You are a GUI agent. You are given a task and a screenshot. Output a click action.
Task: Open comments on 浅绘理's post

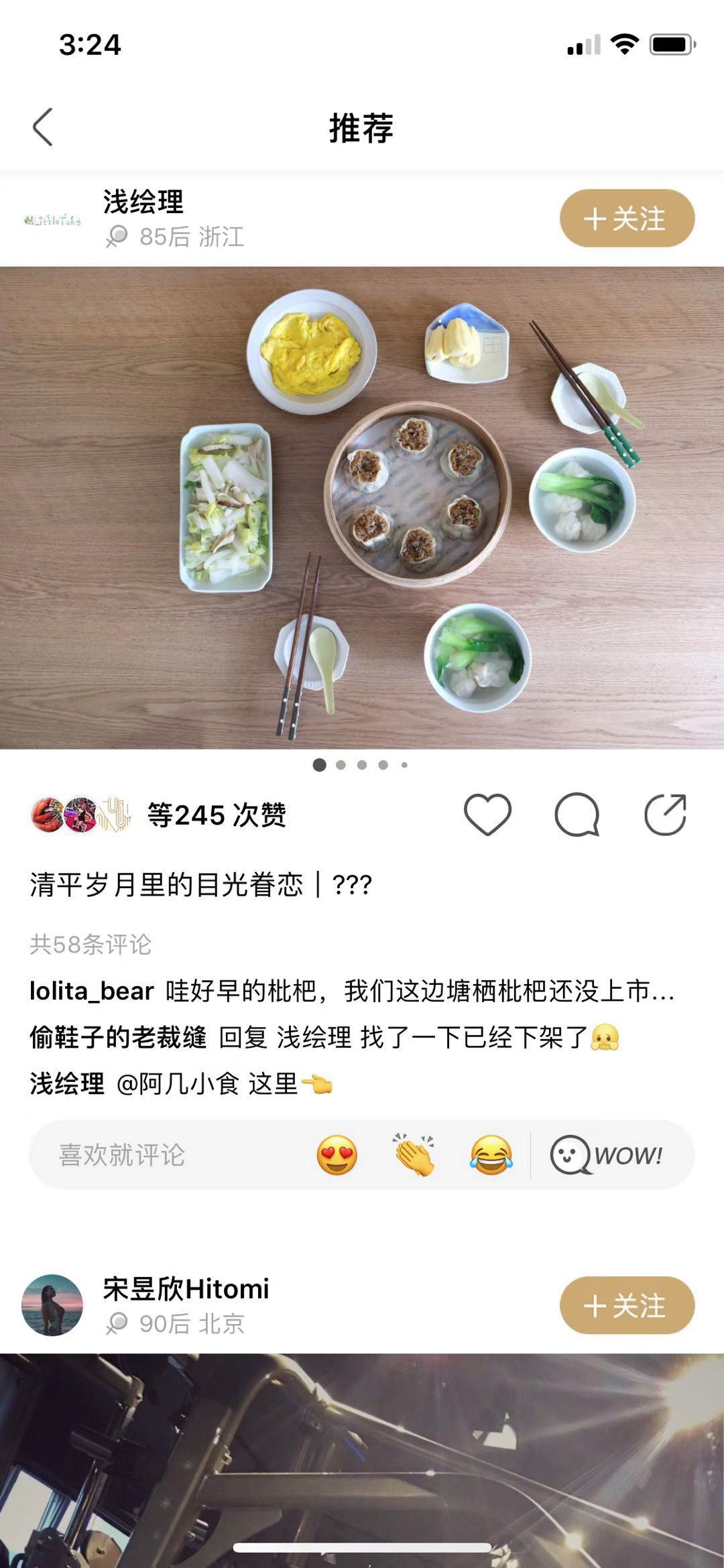point(577,815)
